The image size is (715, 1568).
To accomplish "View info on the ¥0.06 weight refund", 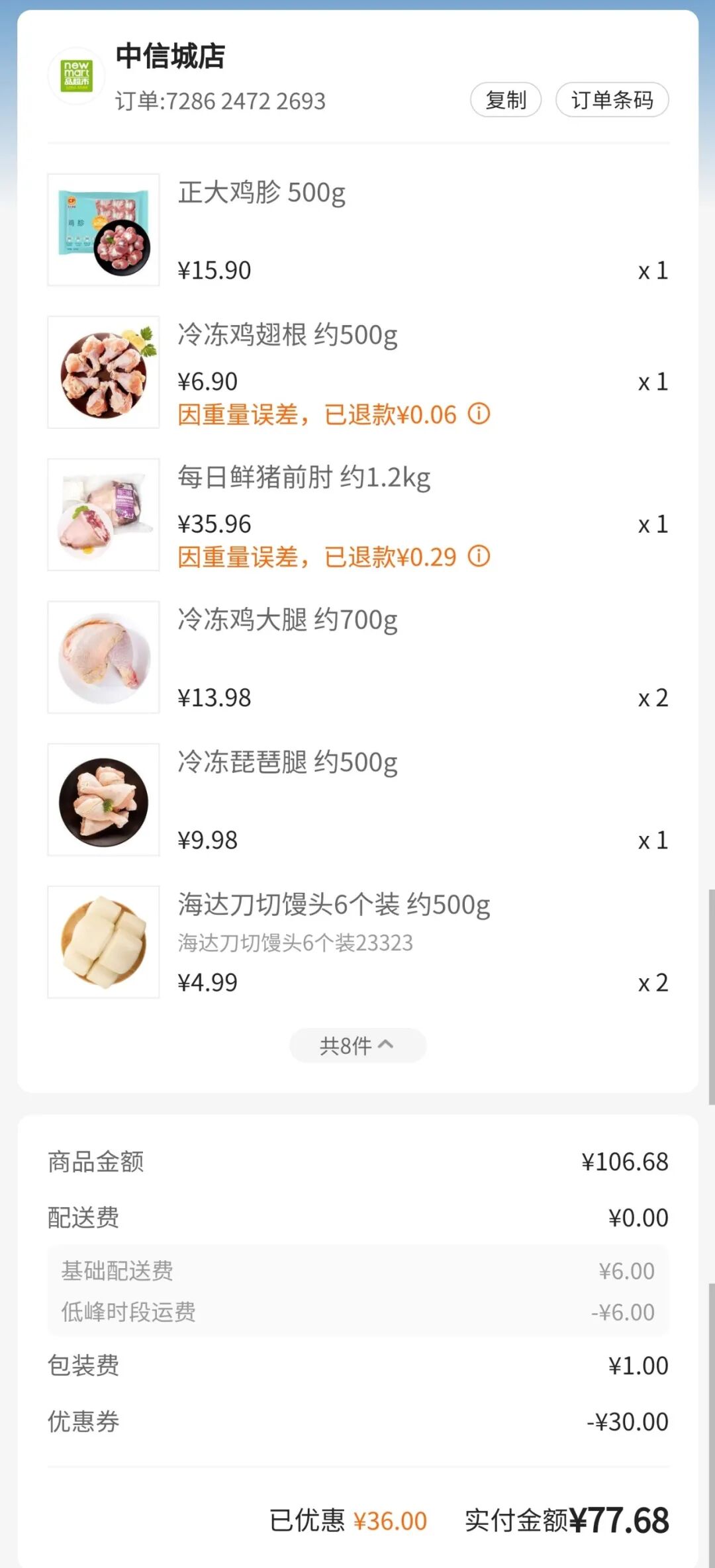I will pyautogui.click(x=479, y=414).
